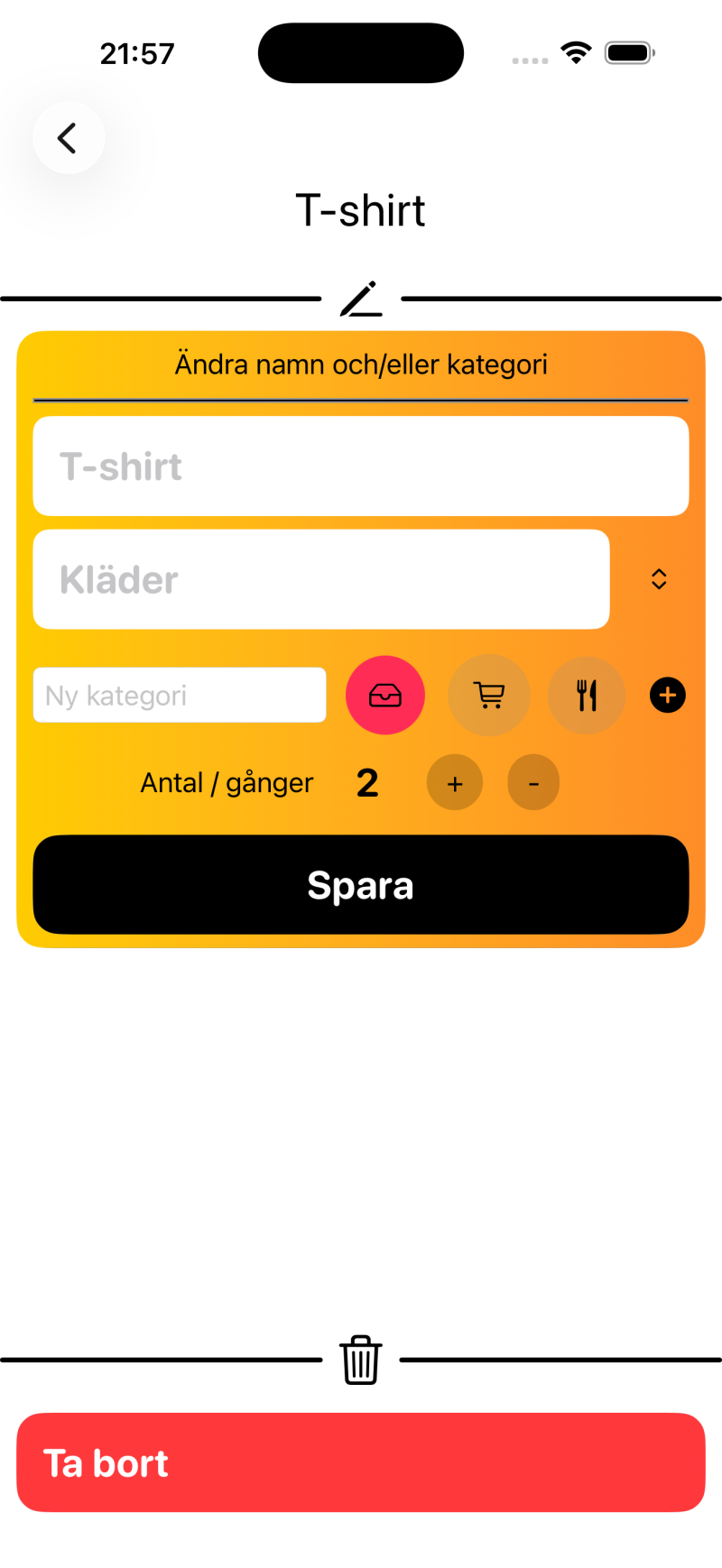Pick the fork and knife category icon
The image size is (722, 1568).
coord(587,696)
